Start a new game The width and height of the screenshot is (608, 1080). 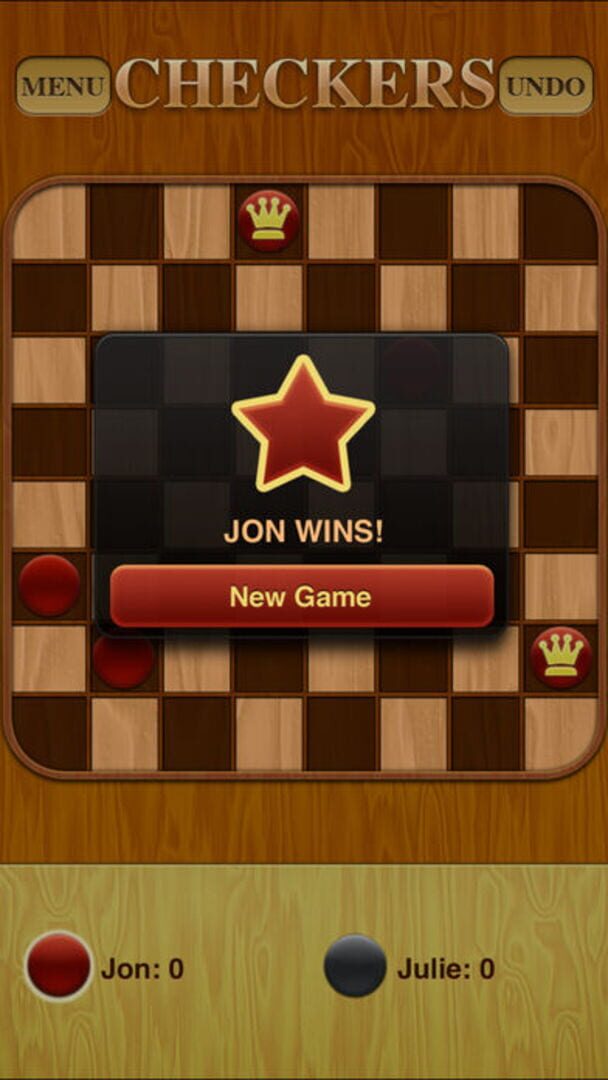point(301,597)
